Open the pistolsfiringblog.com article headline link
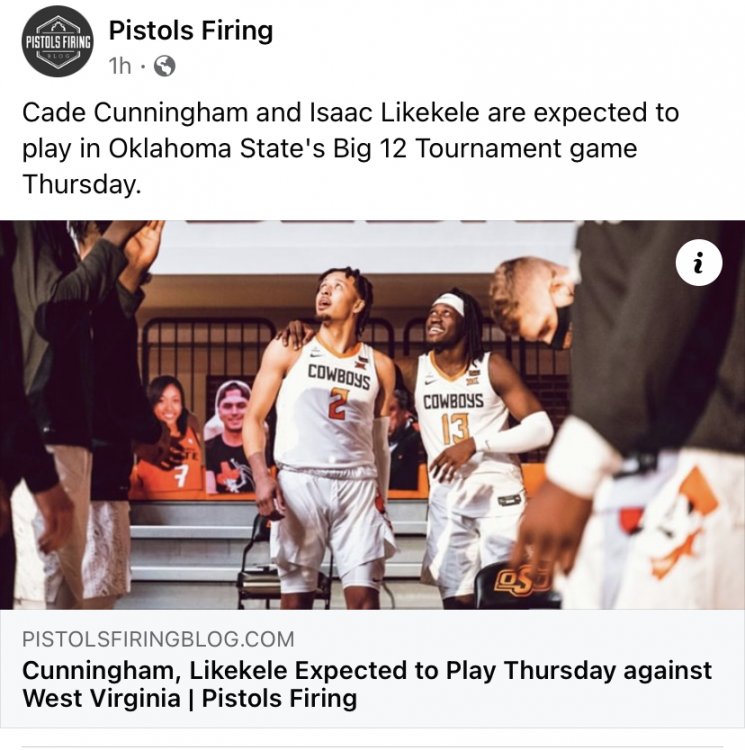The width and height of the screenshot is (745, 750). pos(366,683)
